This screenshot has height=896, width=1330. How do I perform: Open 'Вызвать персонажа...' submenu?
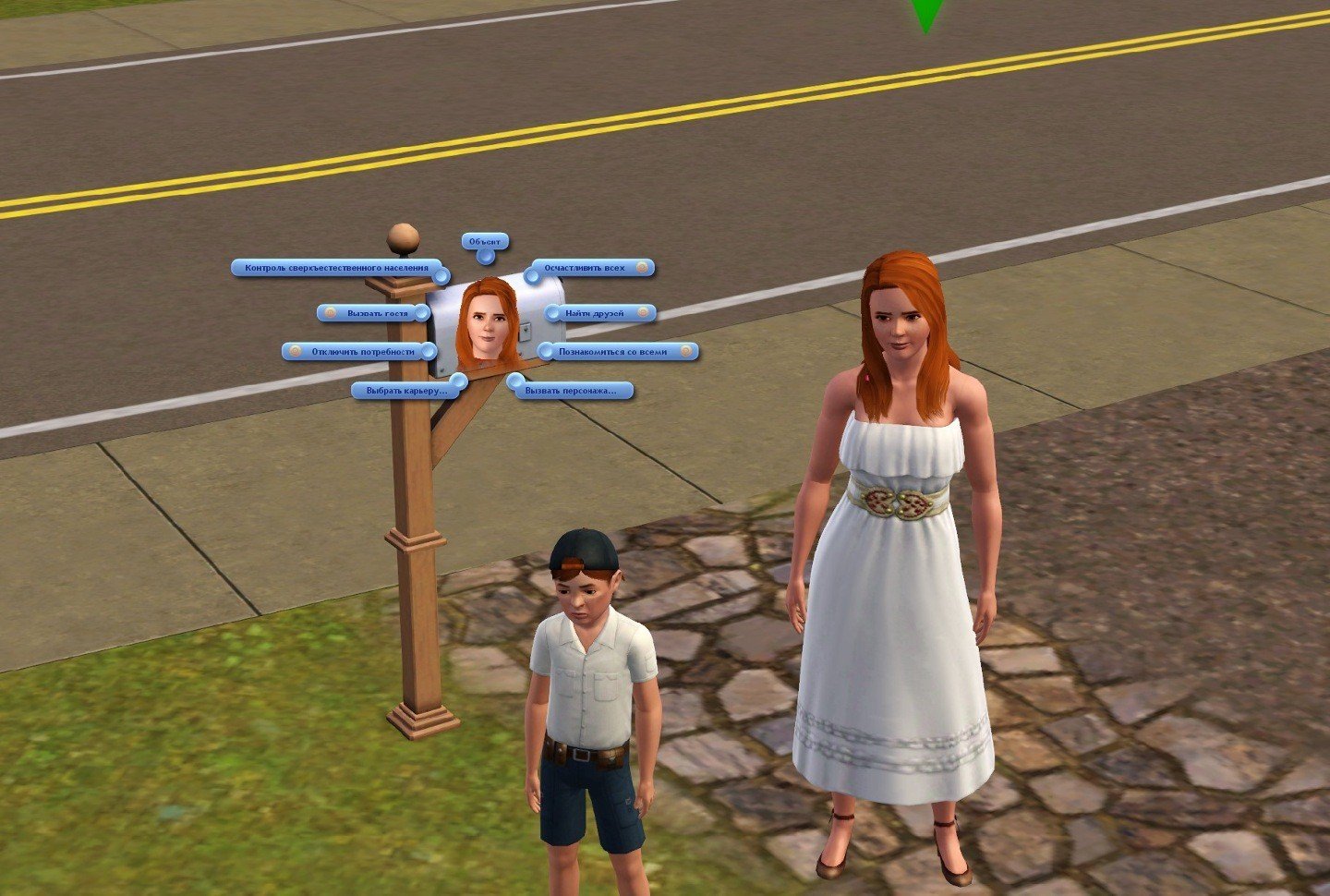[x=571, y=391]
